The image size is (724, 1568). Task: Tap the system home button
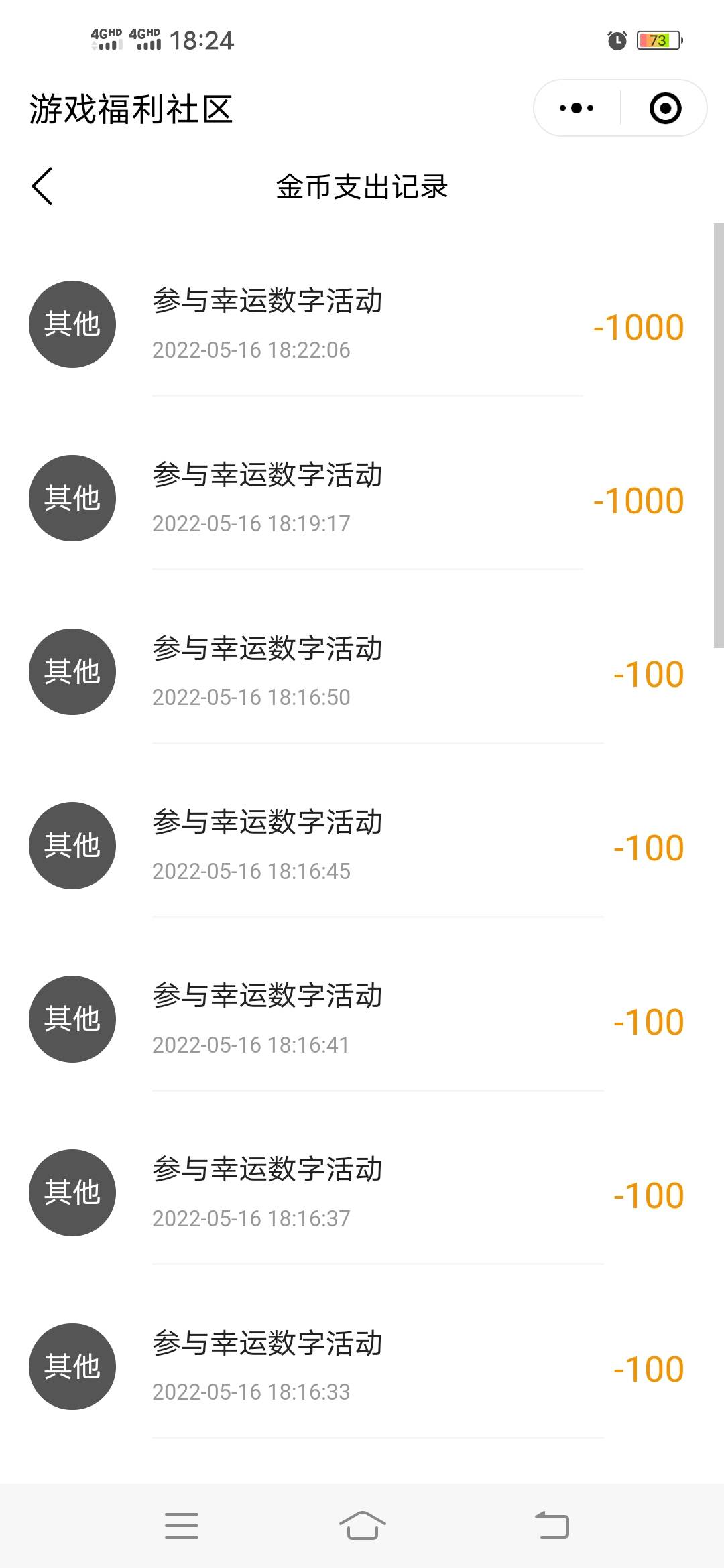coord(362,1525)
